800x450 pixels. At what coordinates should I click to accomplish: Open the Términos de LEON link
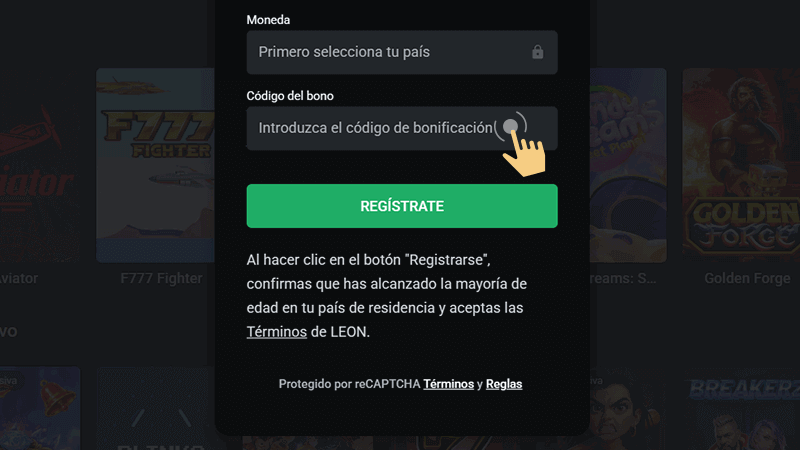pyautogui.click(x=276, y=332)
